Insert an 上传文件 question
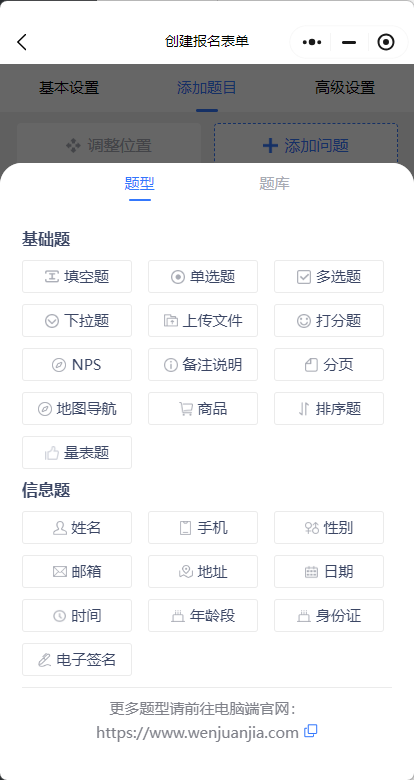 point(203,321)
